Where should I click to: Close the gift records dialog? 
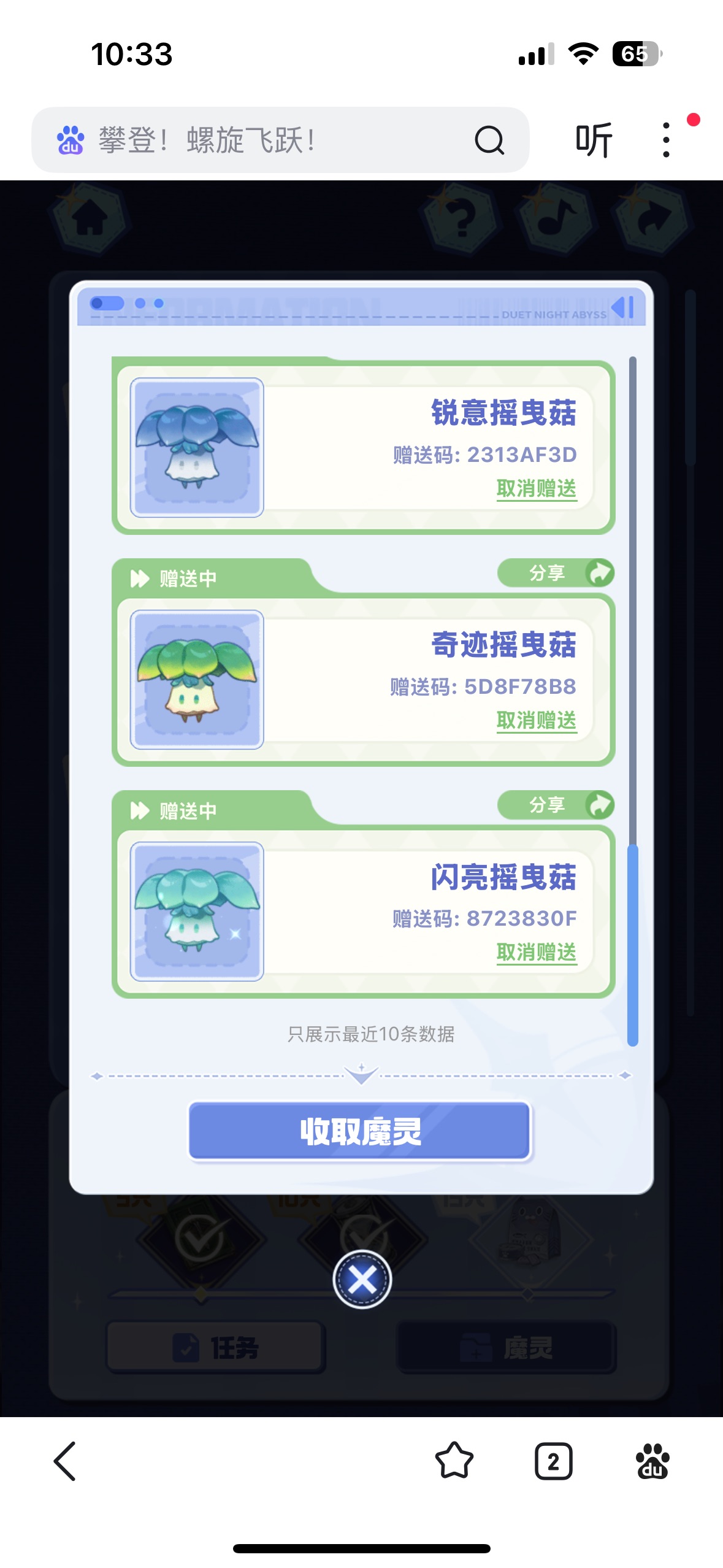[362, 1280]
